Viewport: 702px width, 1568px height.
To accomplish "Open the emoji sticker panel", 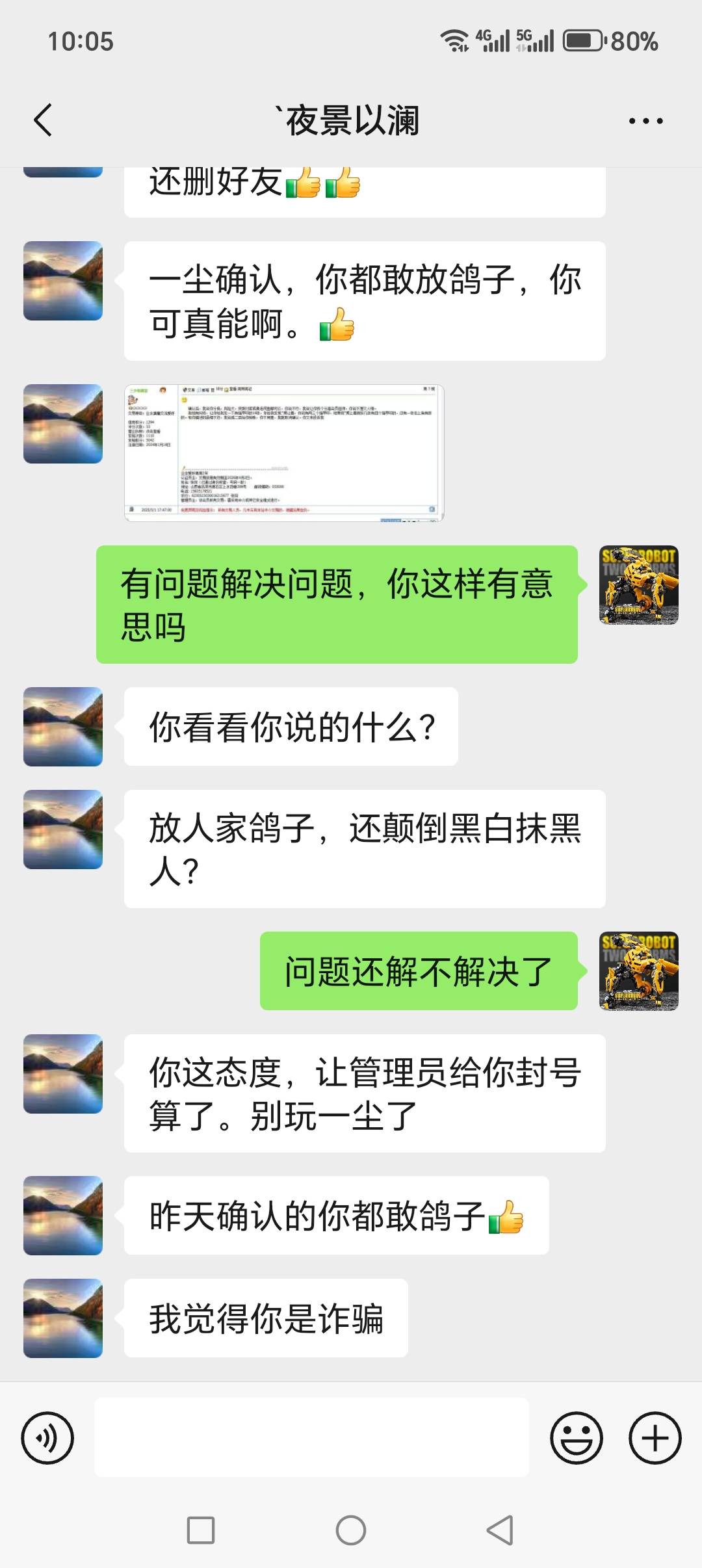I will (577, 1437).
